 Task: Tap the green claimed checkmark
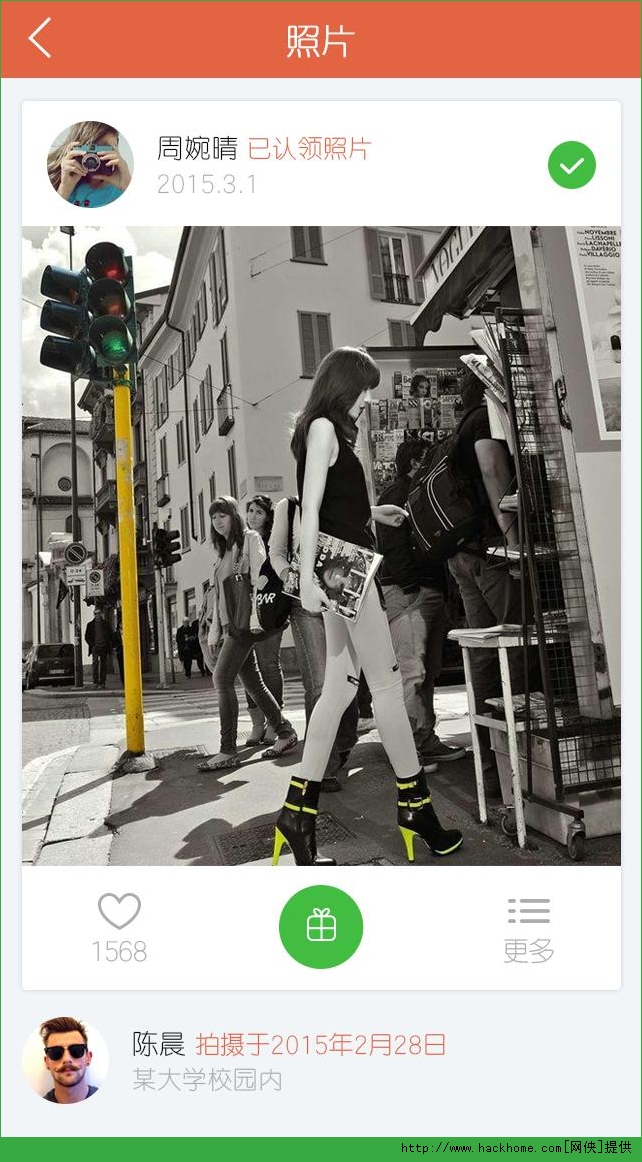coord(572,165)
